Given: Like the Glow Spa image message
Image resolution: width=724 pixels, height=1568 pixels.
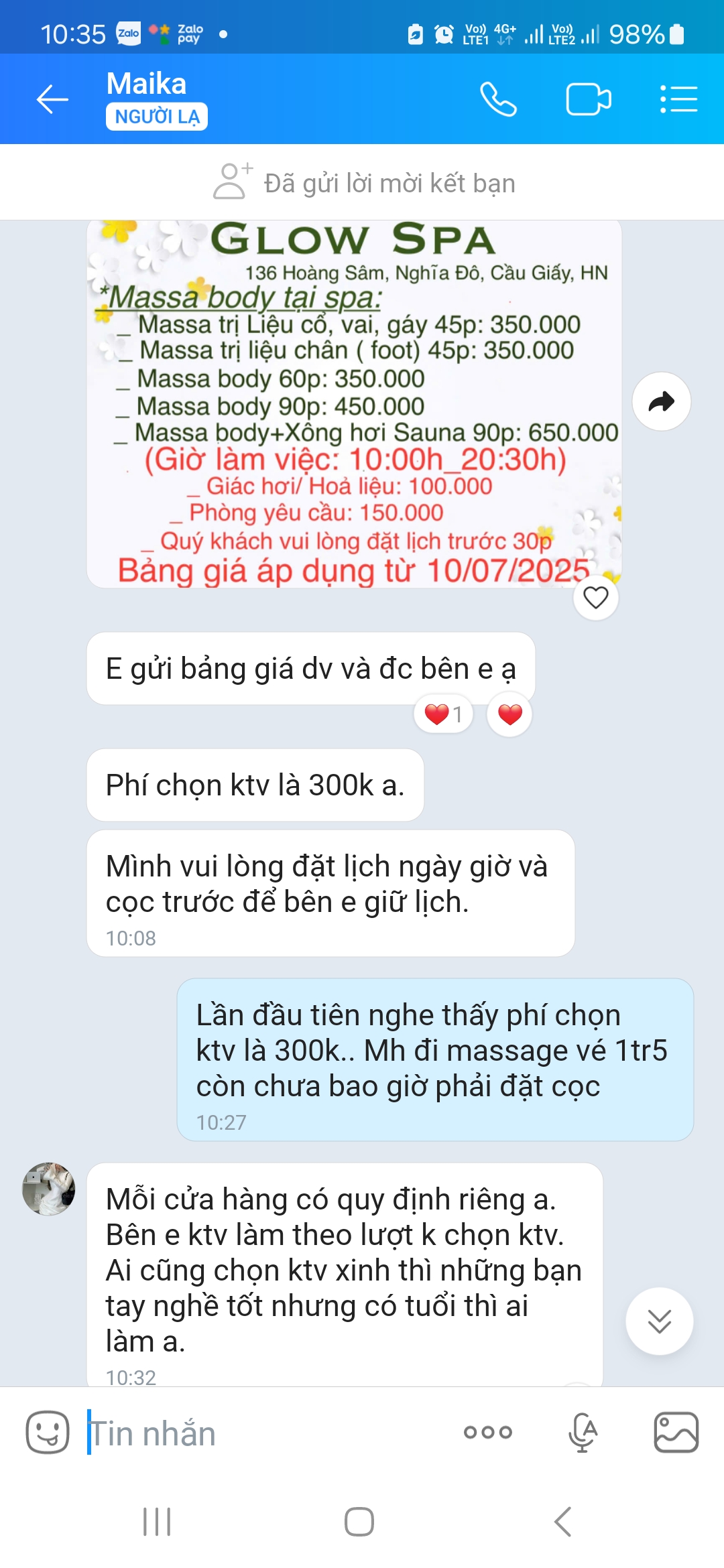Looking at the screenshot, I should tap(595, 597).
